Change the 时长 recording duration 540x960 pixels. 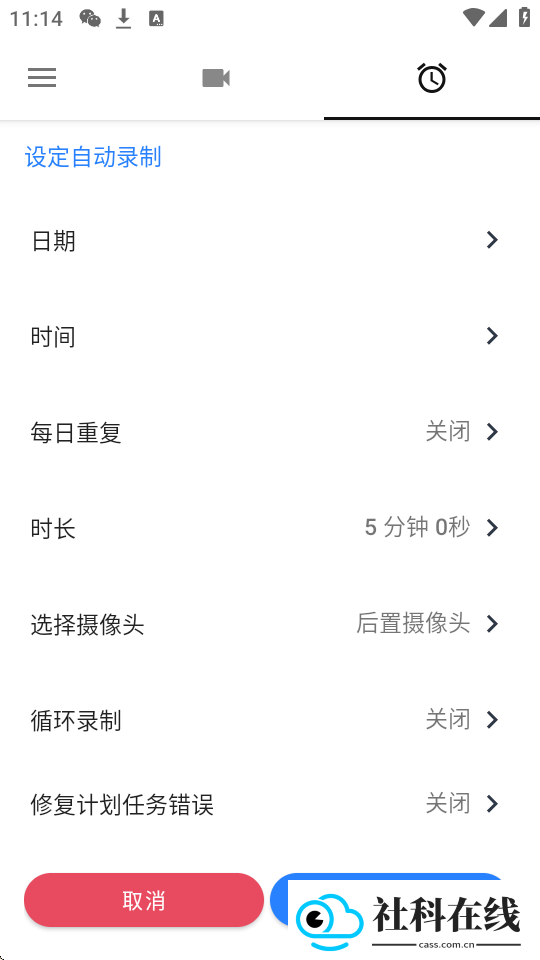click(270, 528)
